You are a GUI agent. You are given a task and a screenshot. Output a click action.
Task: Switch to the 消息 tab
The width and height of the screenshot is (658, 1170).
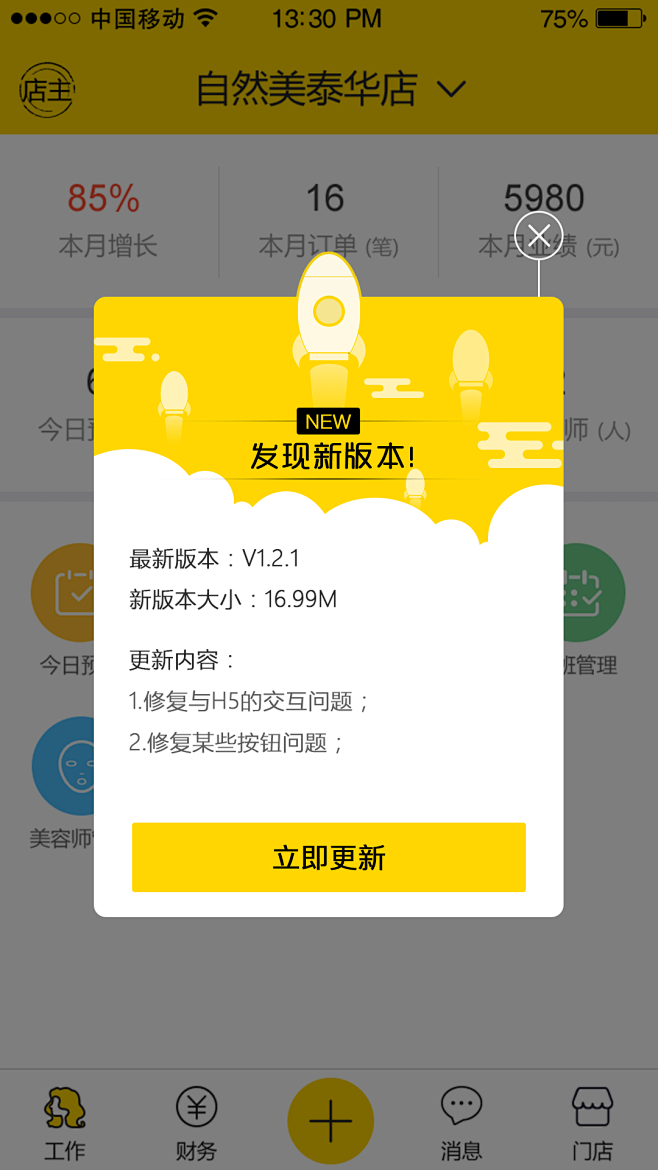(461, 1124)
